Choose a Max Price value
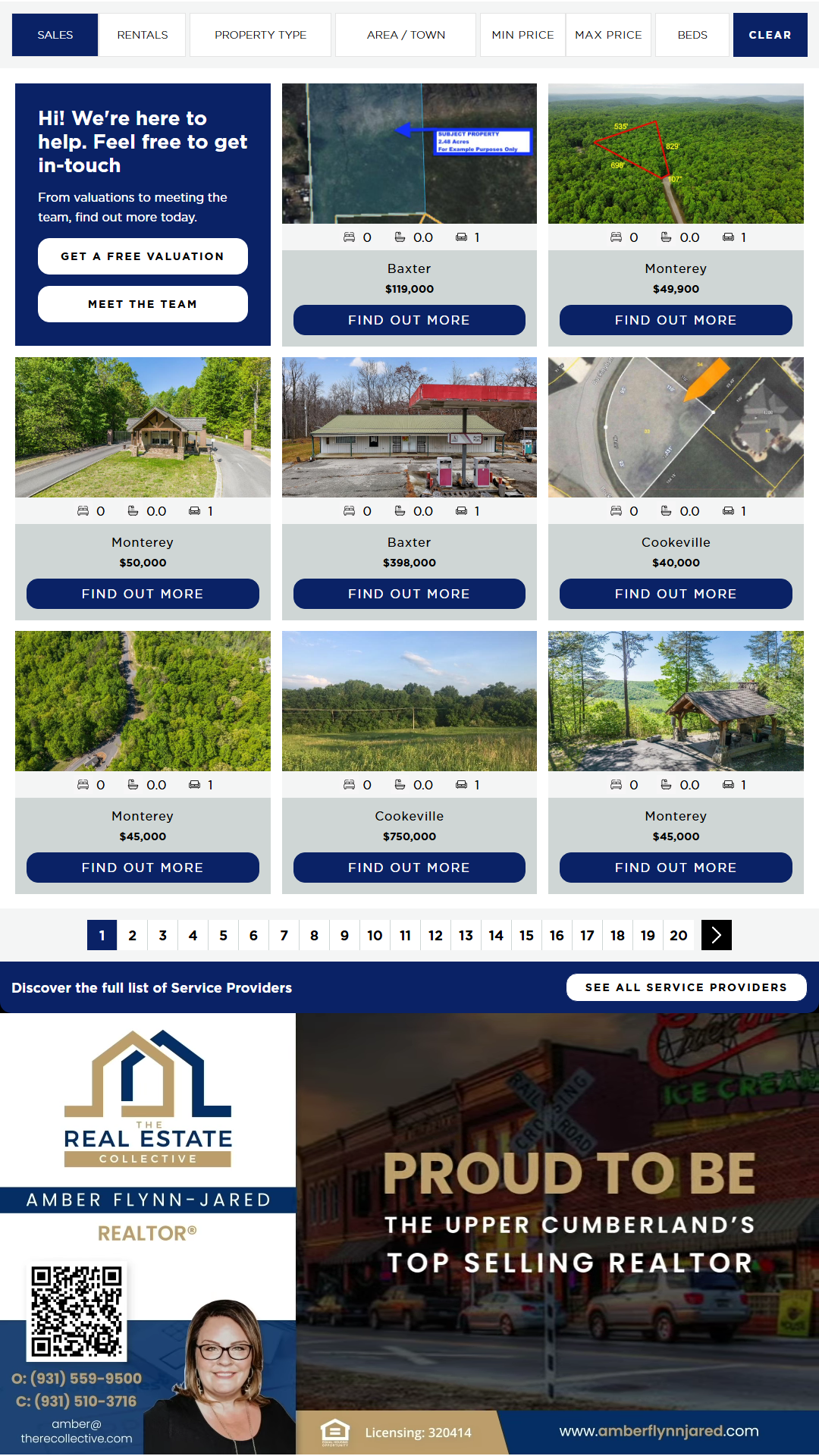The image size is (819, 1456). (x=608, y=35)
